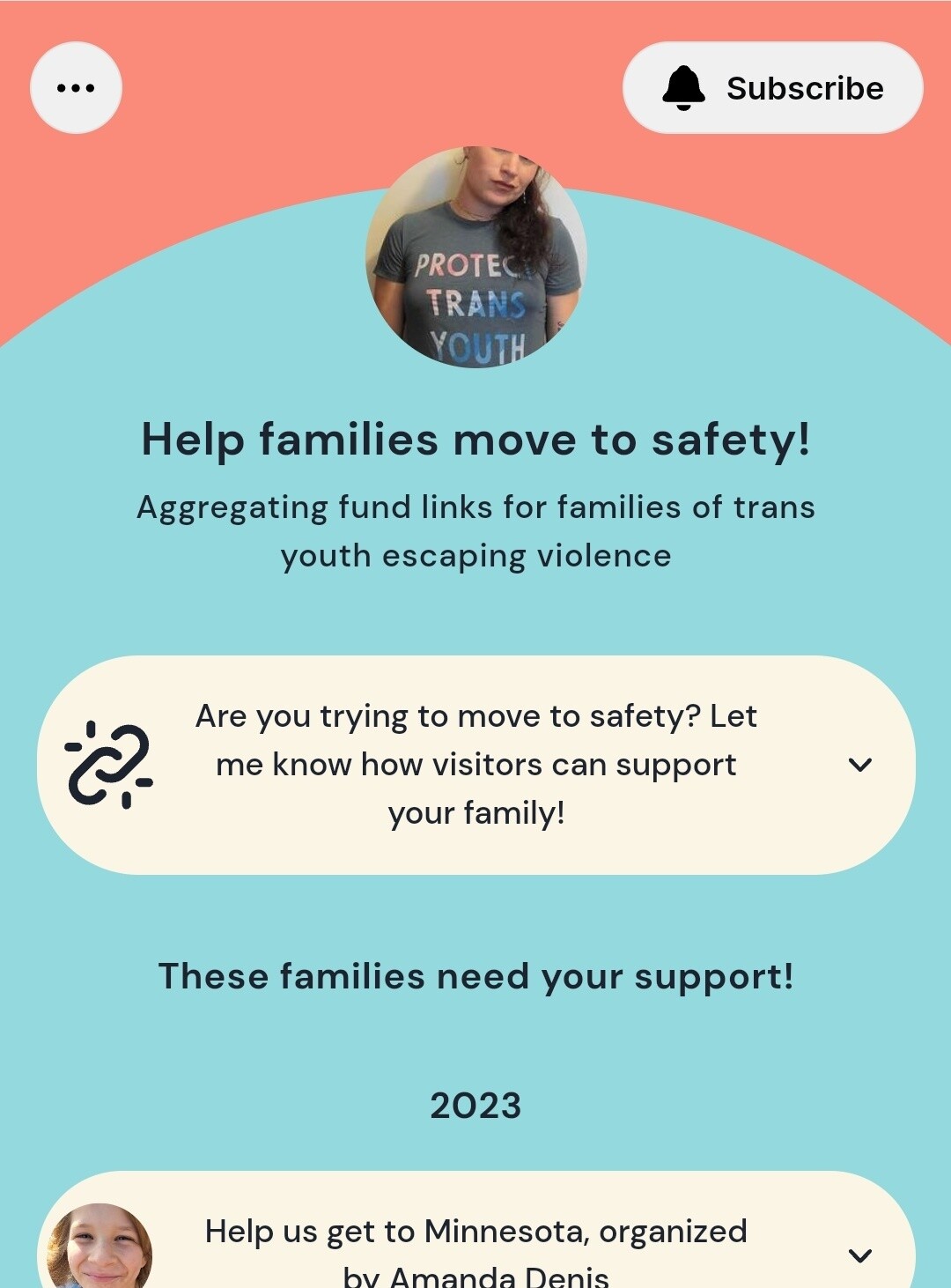Tap the Subscribe bell button
The width and height of the screenshot is (951, 1288).
coord(772,88)
